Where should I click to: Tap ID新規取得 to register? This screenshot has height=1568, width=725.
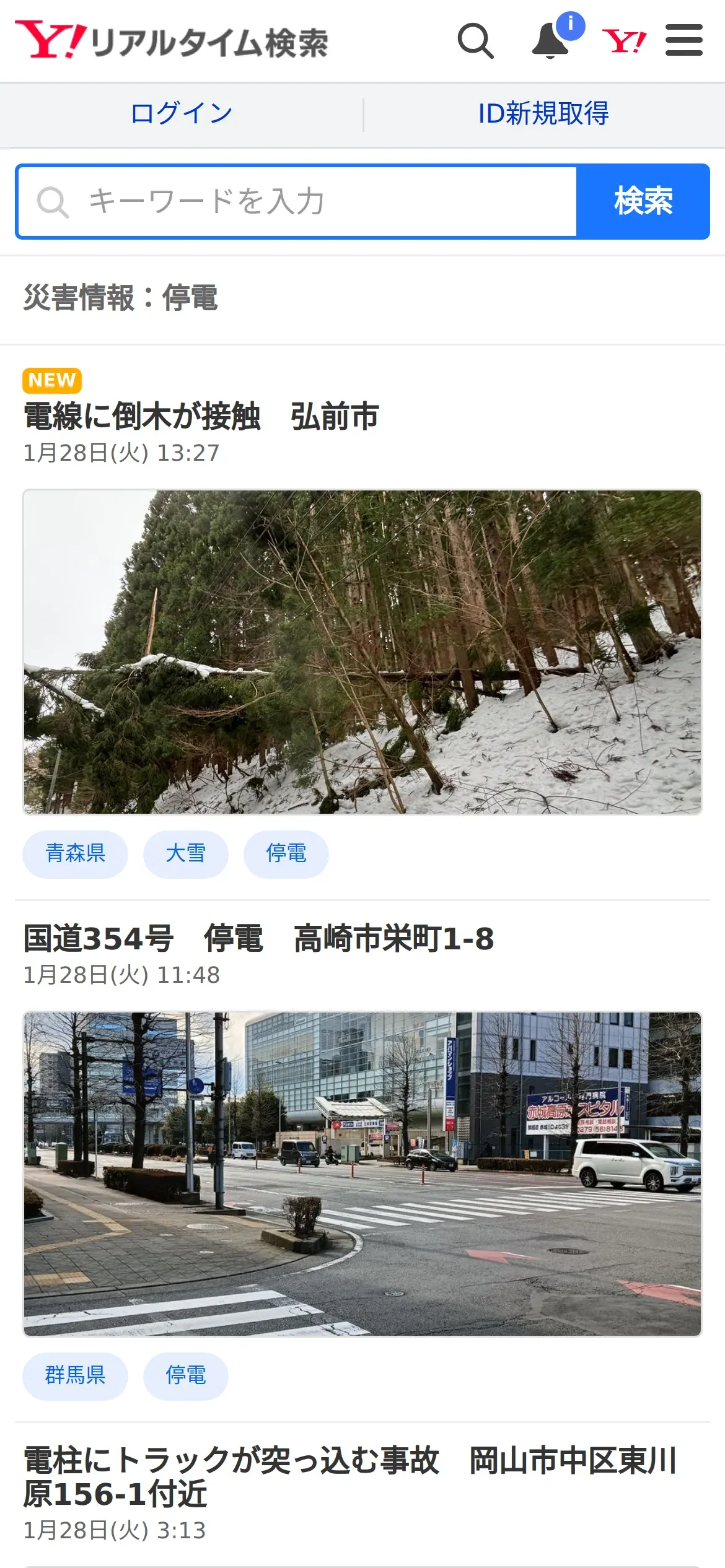pos(543,114)
